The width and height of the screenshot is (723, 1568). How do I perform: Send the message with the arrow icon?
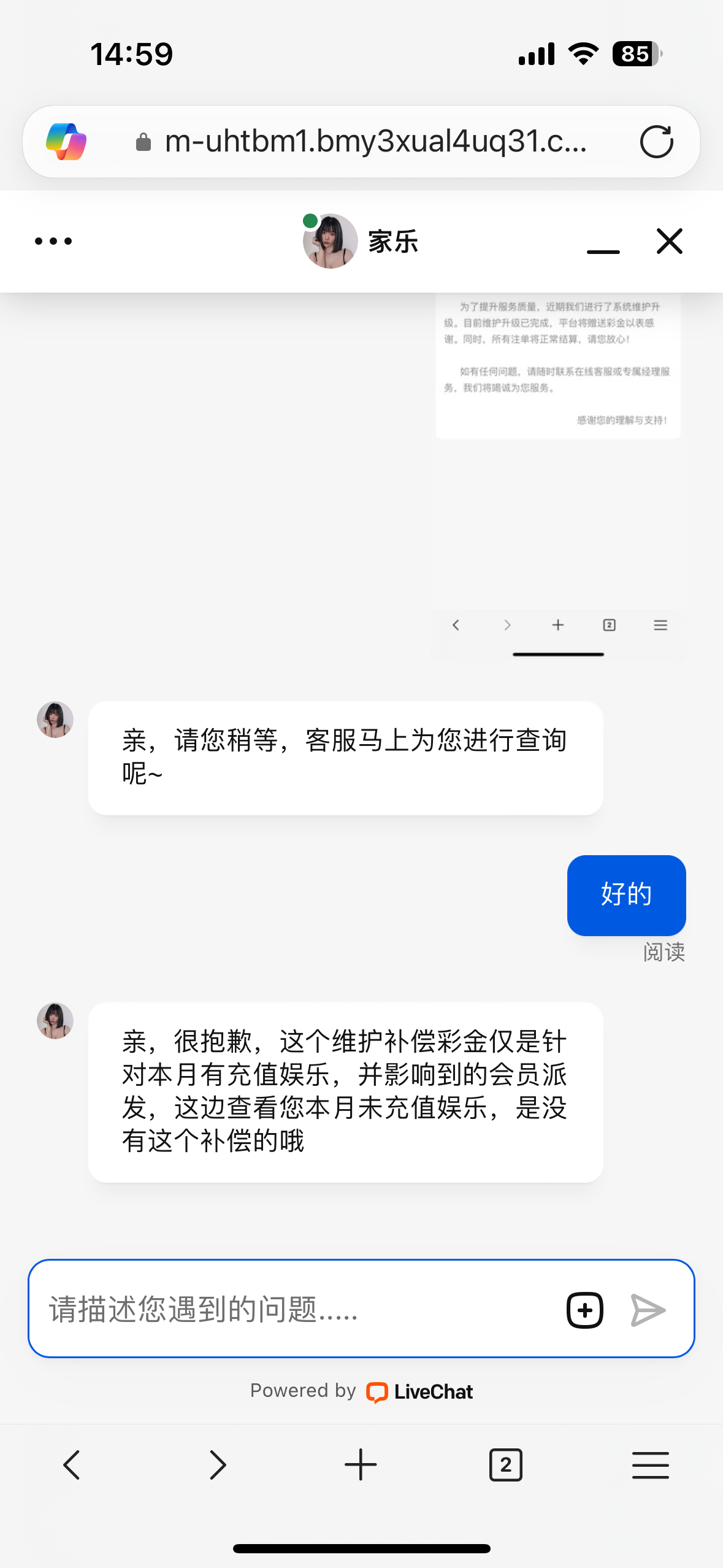pyautogui.click(x=648, y=1310)
